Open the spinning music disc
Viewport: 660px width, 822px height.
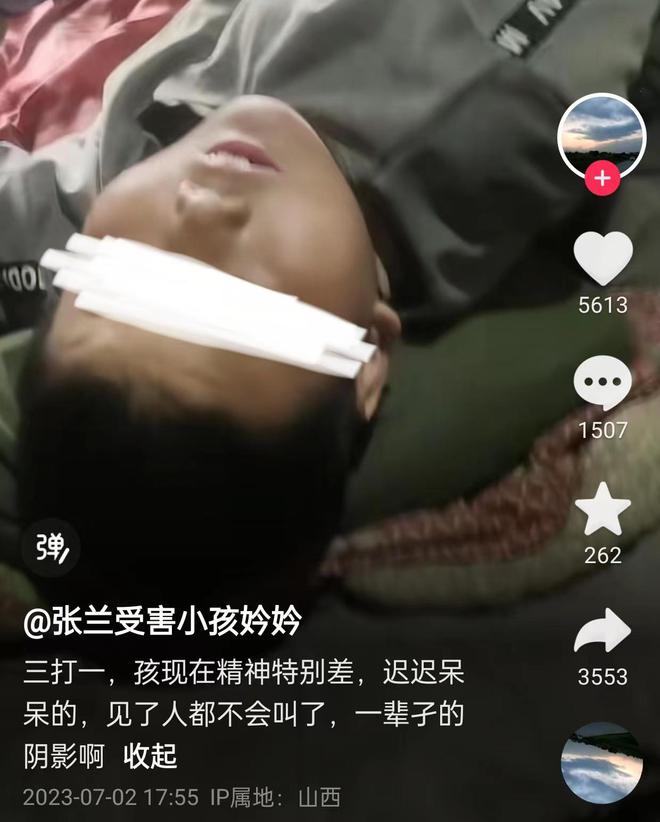[601, 763]
